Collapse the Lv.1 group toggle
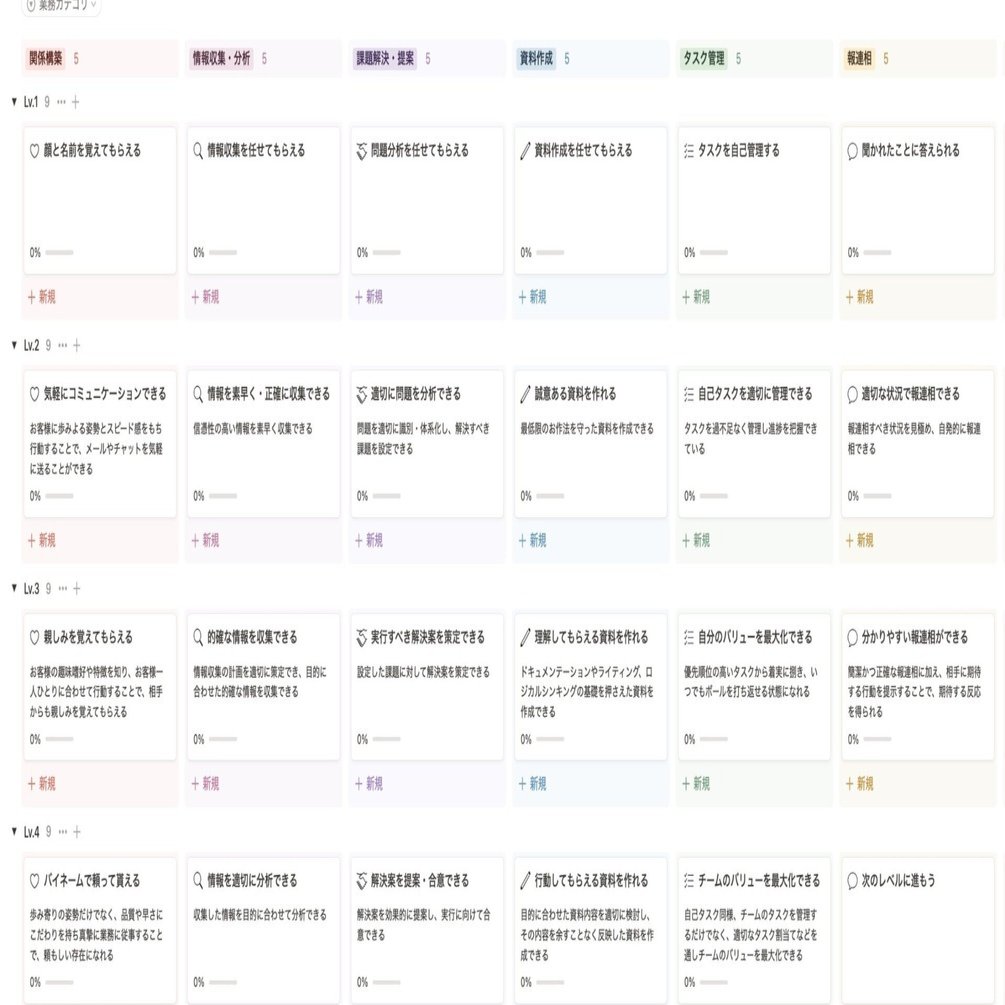The image size is (1005, 1005). coord(13,102)
